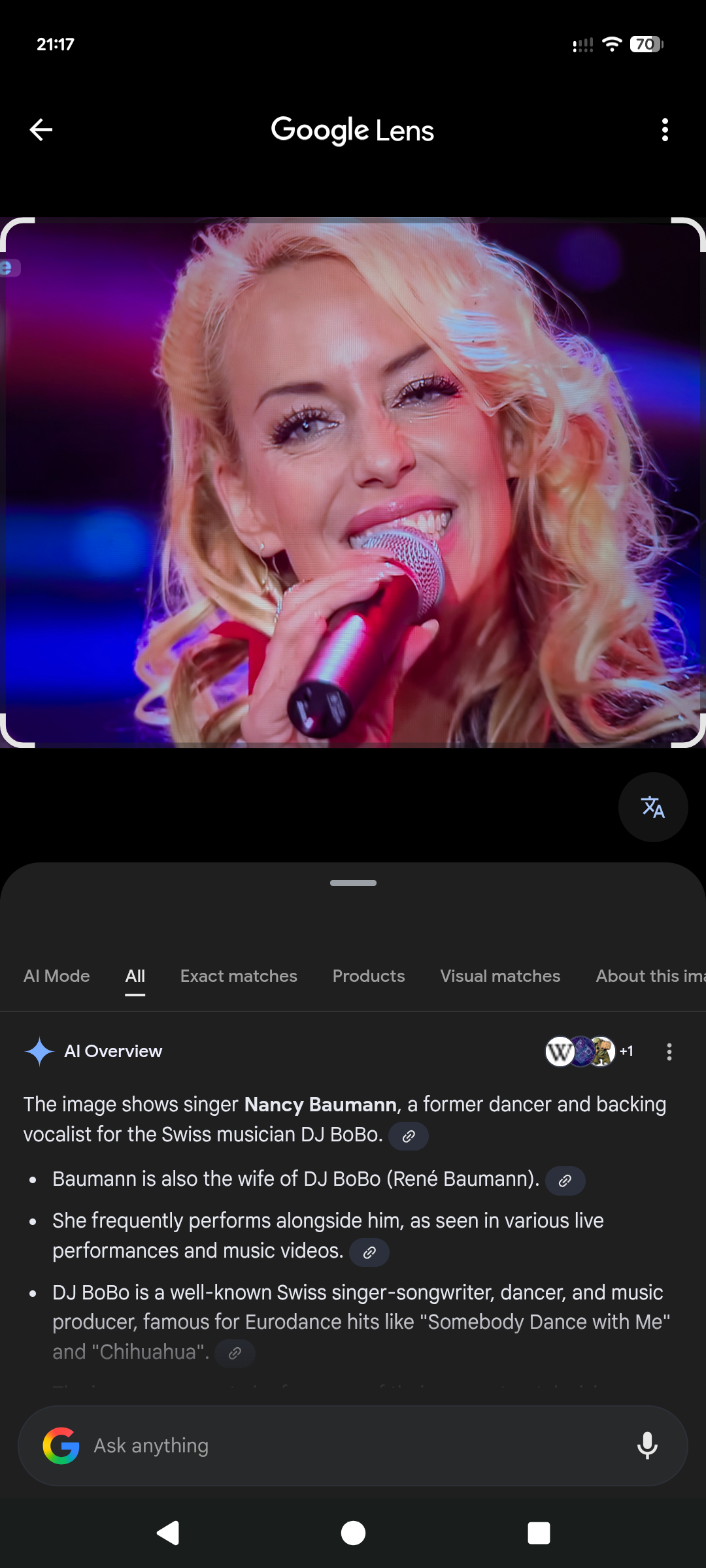
Task: Expand the results sheet using its drag handle
Action: (353, 883)
